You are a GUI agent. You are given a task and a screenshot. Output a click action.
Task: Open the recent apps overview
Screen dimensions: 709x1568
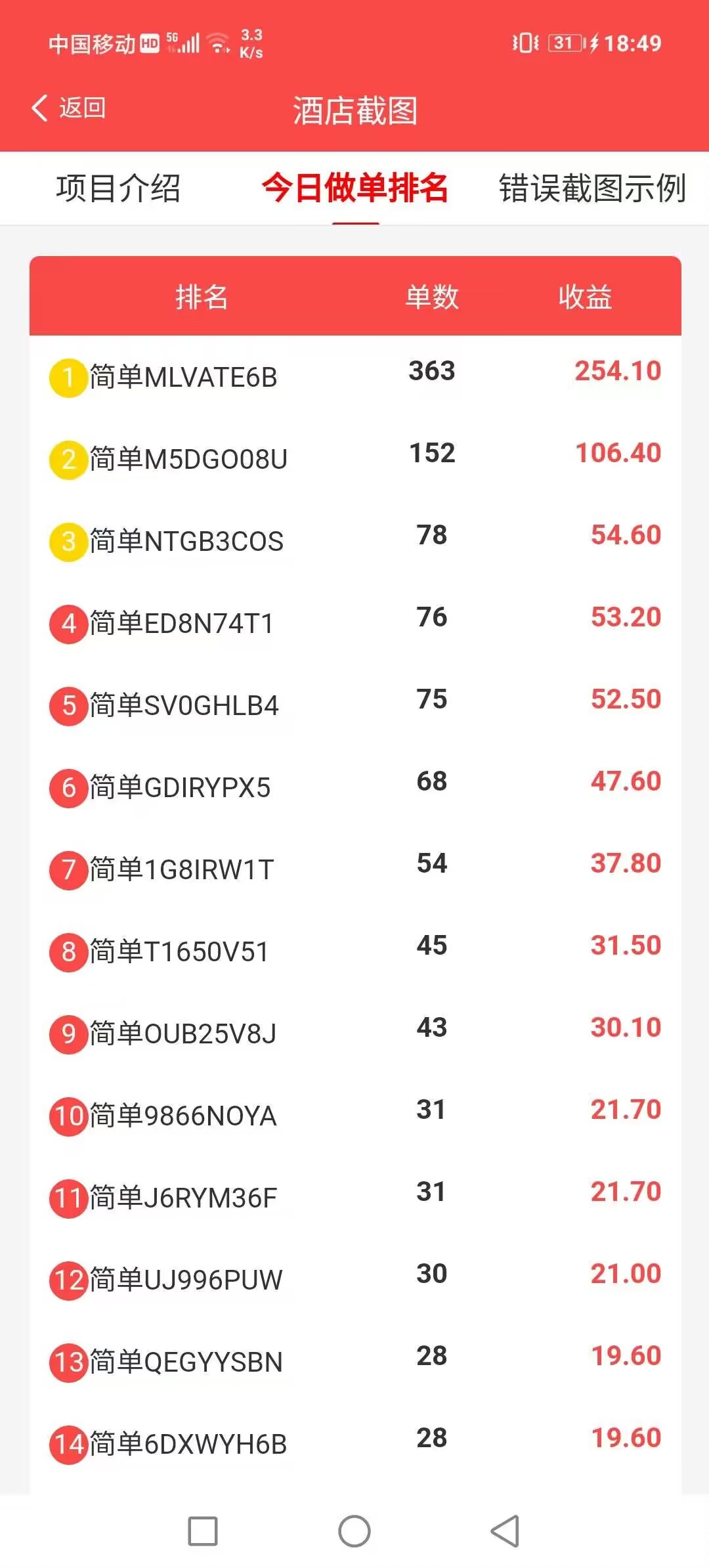[203, 1531]
